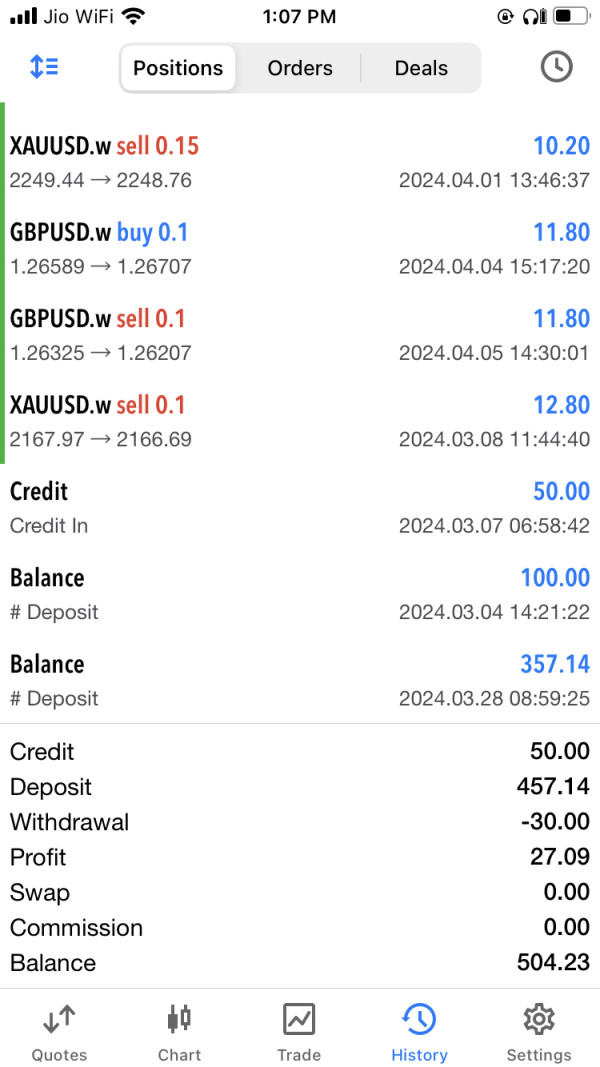This screenshot has height=1067, width=600.
Task: Go to the Quotes tab
Action: click(x=59, y=1032)
